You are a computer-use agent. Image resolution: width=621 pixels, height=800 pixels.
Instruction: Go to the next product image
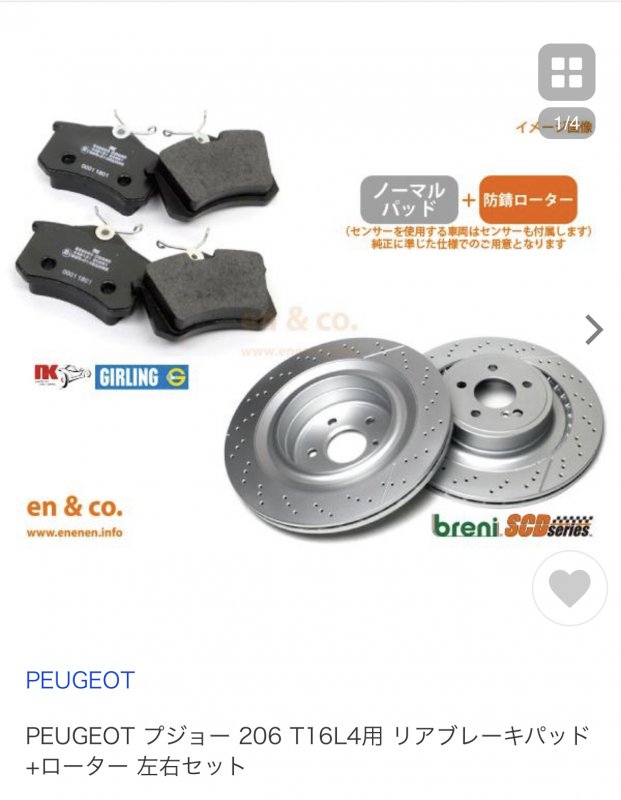(594, 329)
